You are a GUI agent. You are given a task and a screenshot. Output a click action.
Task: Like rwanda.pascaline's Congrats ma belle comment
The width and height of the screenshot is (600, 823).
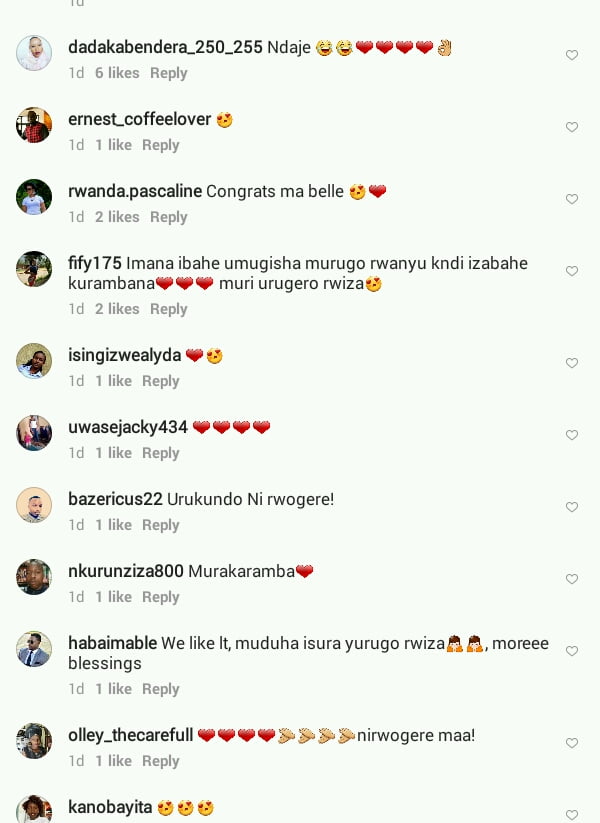coord(572,199)
